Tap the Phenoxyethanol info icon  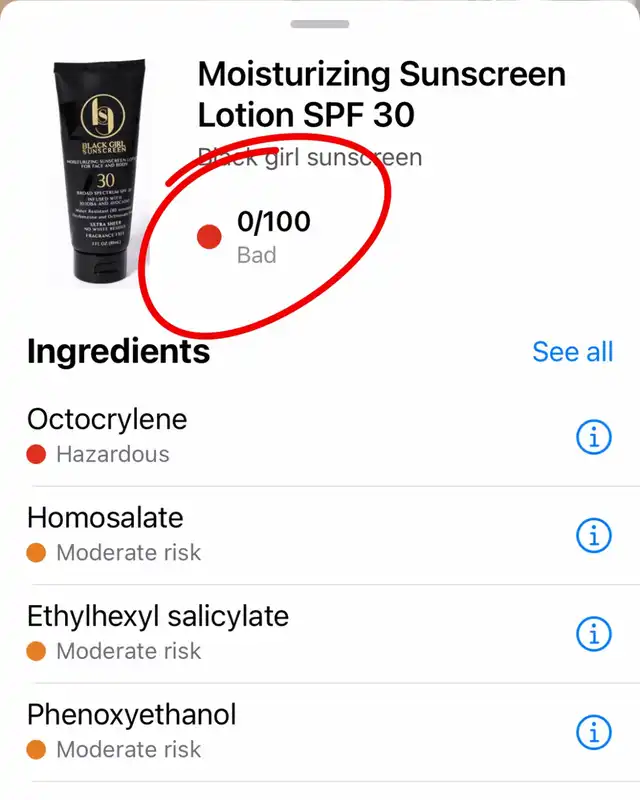coord(594,732)
